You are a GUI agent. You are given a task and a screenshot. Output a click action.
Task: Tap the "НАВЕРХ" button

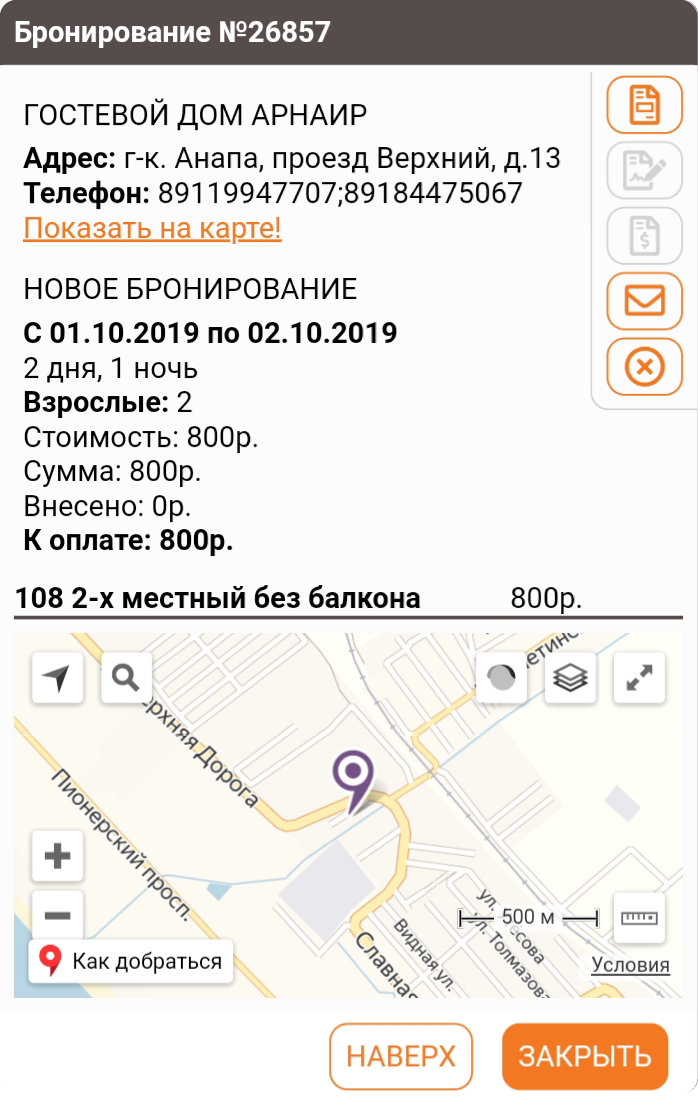point(400,1056)
